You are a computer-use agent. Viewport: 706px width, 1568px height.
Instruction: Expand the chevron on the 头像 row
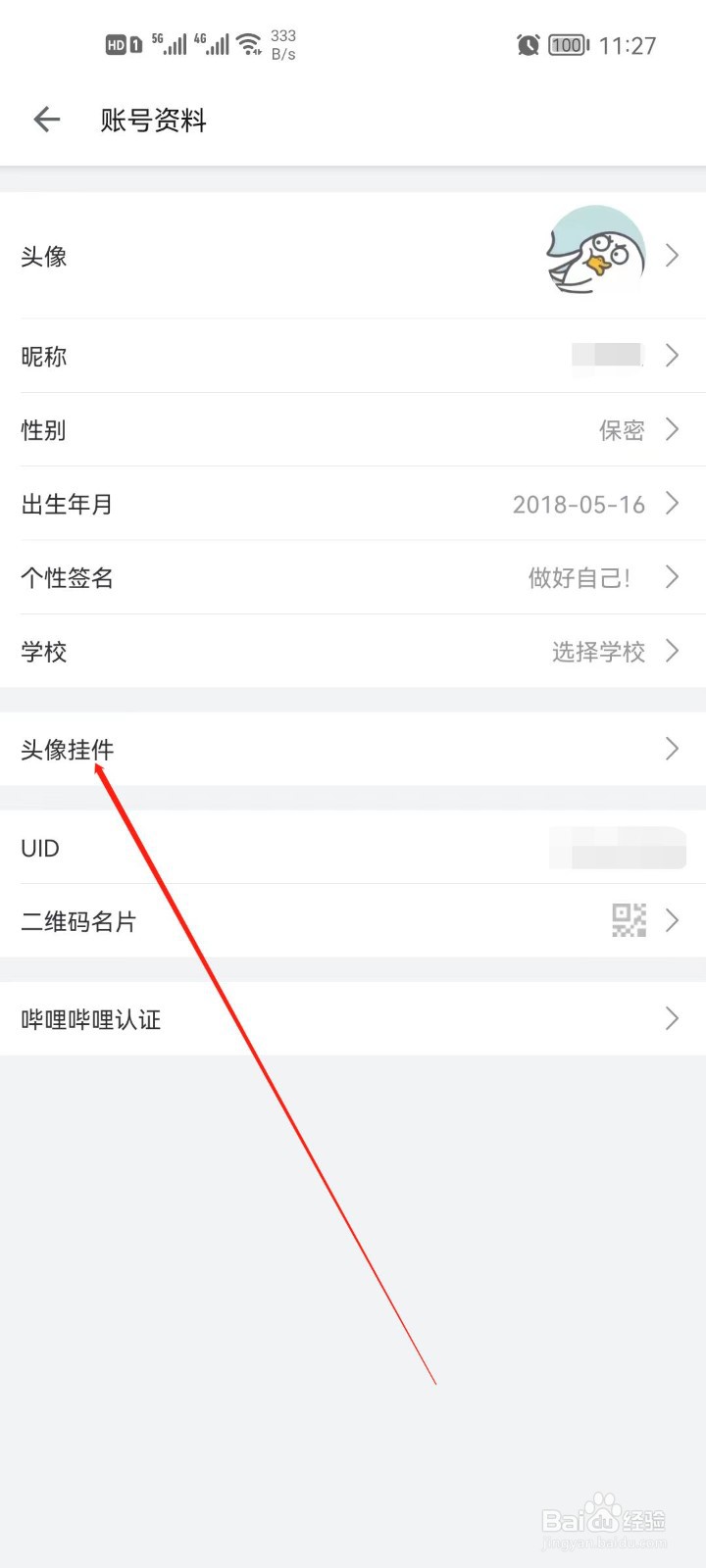[672, 255]
